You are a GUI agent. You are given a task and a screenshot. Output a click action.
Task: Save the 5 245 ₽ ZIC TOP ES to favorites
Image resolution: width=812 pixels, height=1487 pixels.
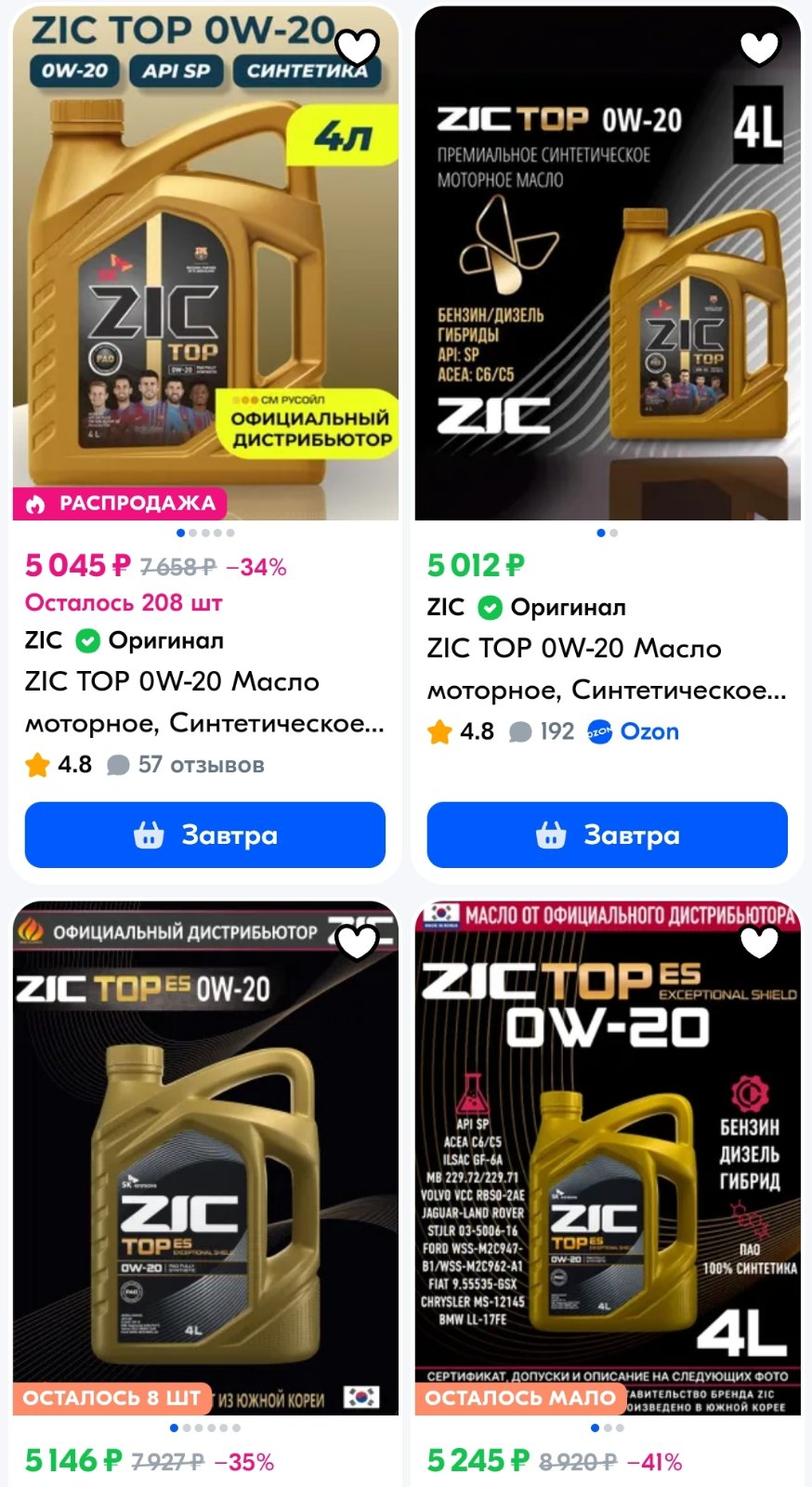[x=759, y=941]
